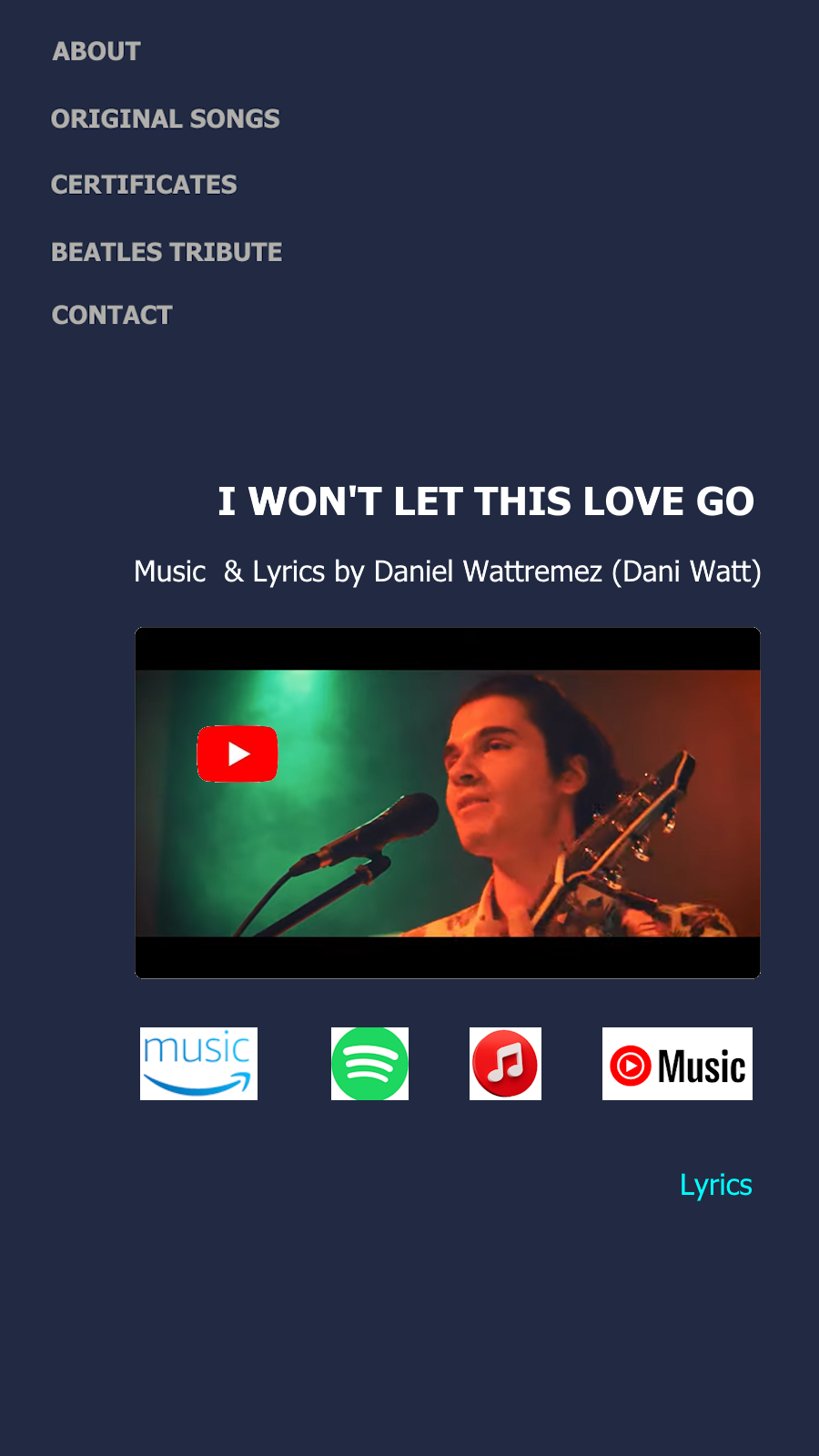
Task: Open the CERTIFICATES page
Action: pyautogui.click(x=144, y=185)
